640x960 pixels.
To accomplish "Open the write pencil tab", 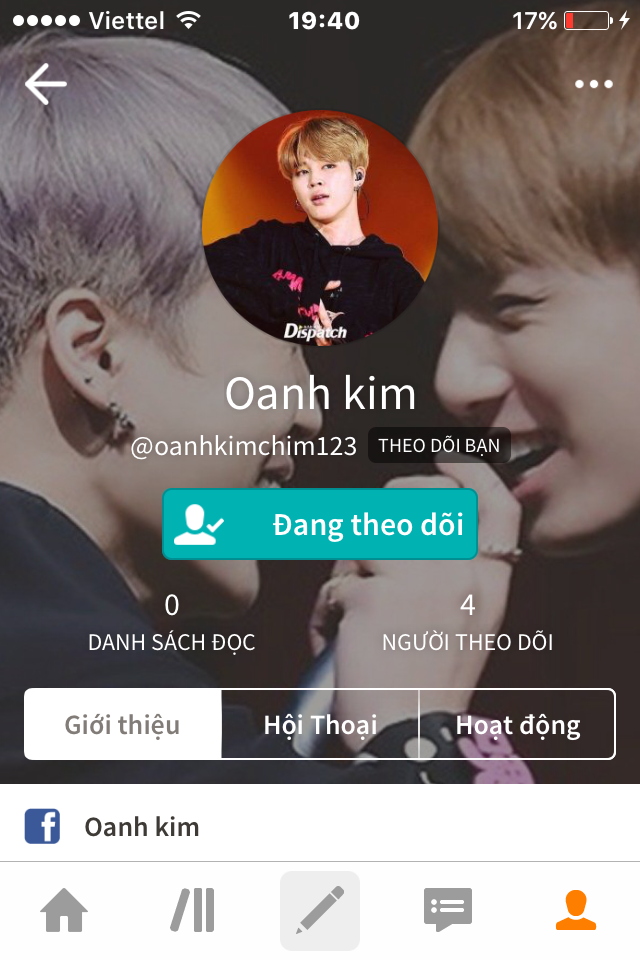I will click(320, 910).
